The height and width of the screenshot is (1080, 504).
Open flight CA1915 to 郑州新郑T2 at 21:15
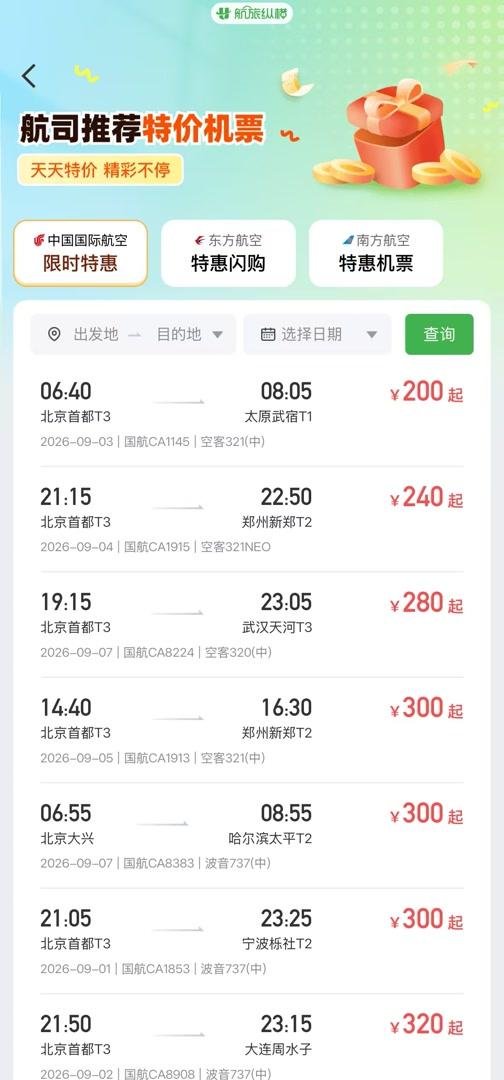252,519
